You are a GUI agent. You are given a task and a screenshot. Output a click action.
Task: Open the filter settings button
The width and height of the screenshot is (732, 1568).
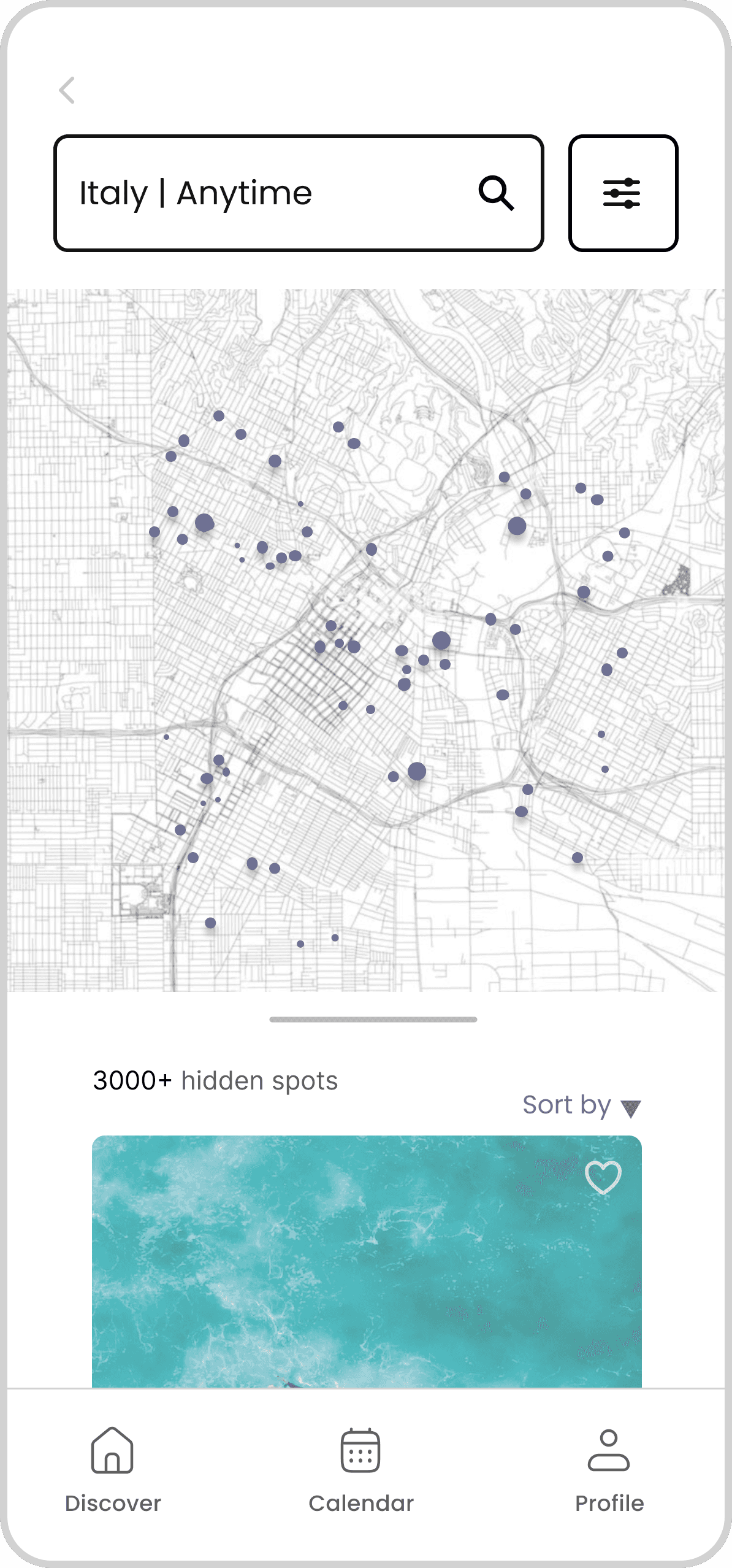[623, 193]
